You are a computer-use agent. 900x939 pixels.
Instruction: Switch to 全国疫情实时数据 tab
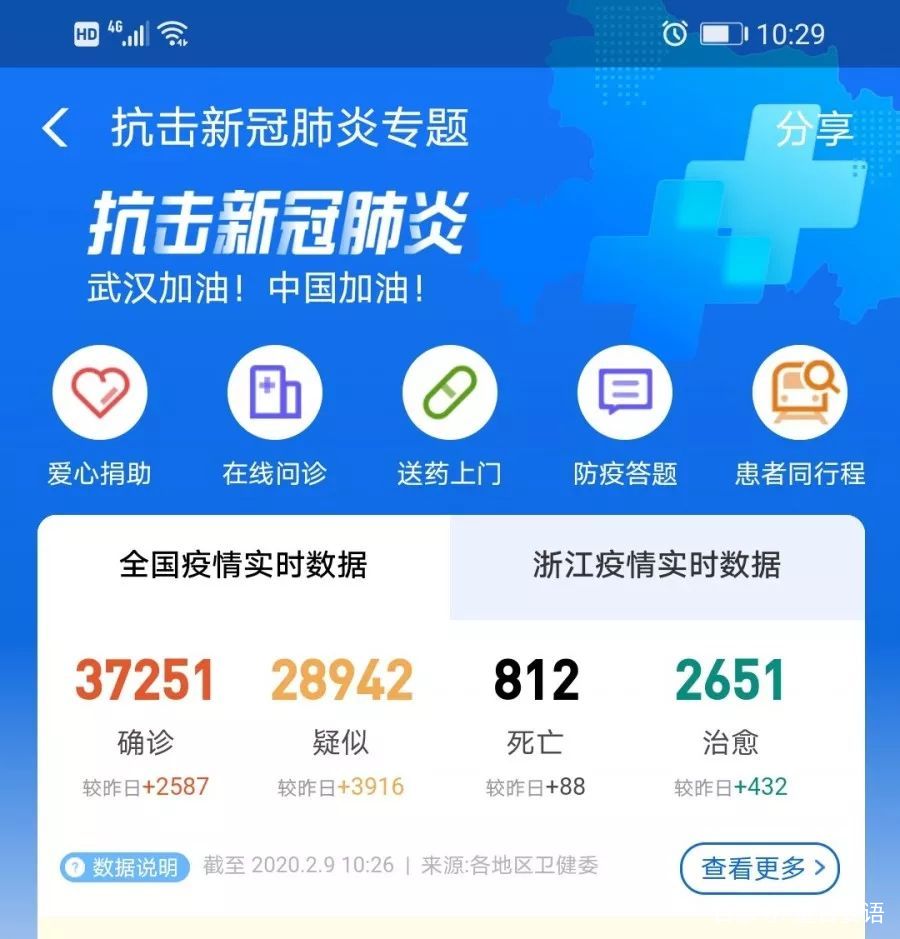coord(243,565)
